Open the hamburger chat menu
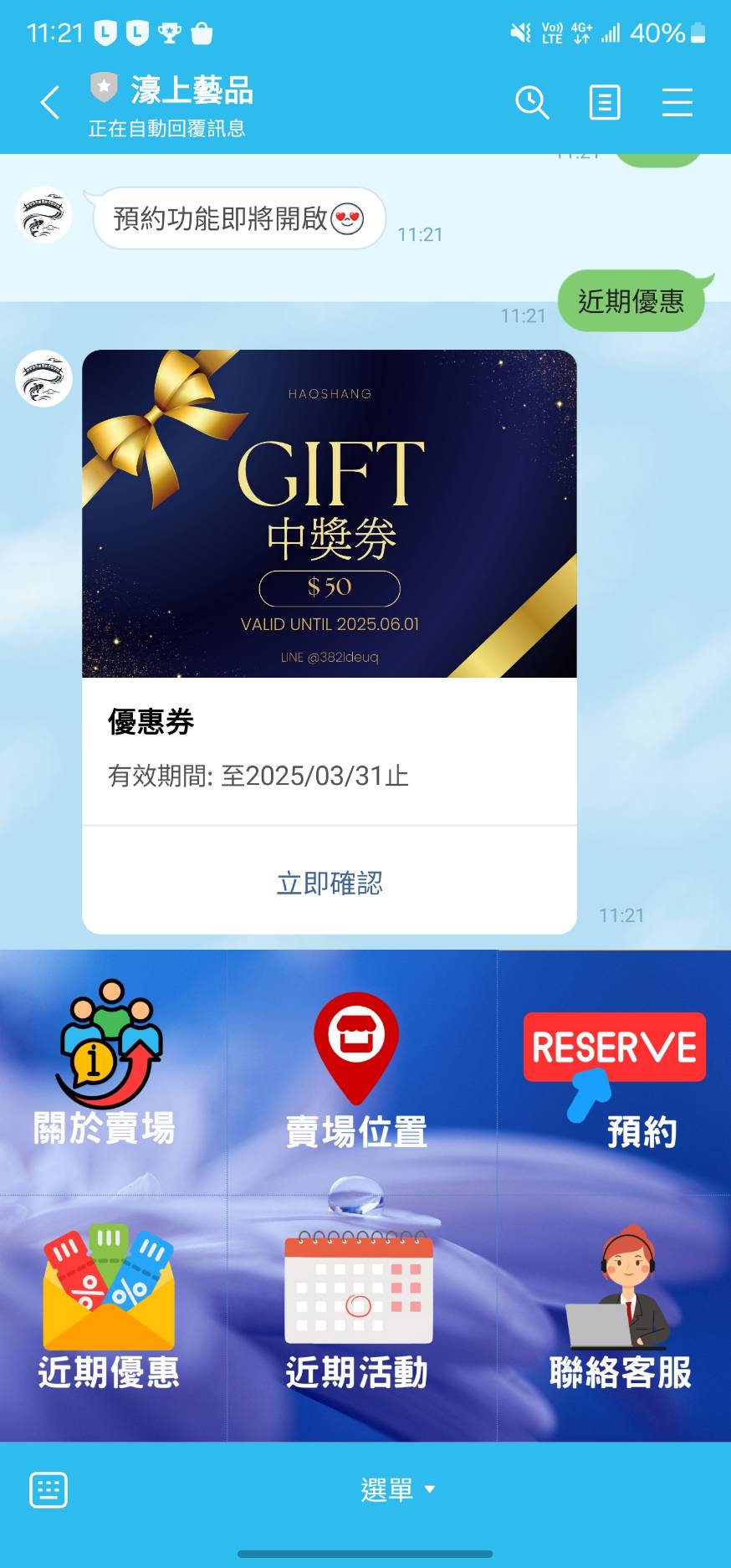This screenshot has width=731, height=1568. pyautogui.click(x=677, y=103)
